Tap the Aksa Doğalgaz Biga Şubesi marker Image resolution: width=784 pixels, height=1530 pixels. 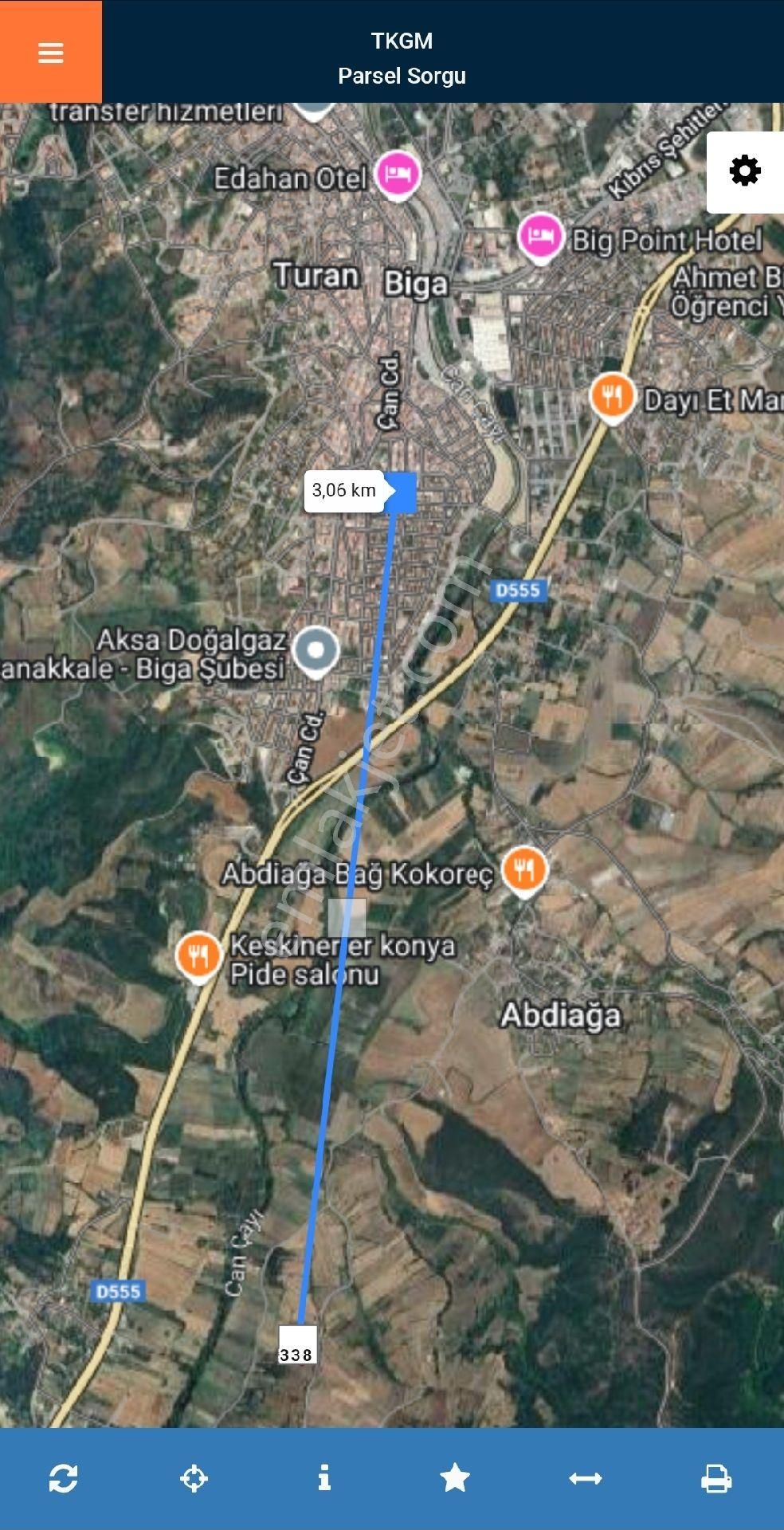pyautogui.click(x=316, y=650)
